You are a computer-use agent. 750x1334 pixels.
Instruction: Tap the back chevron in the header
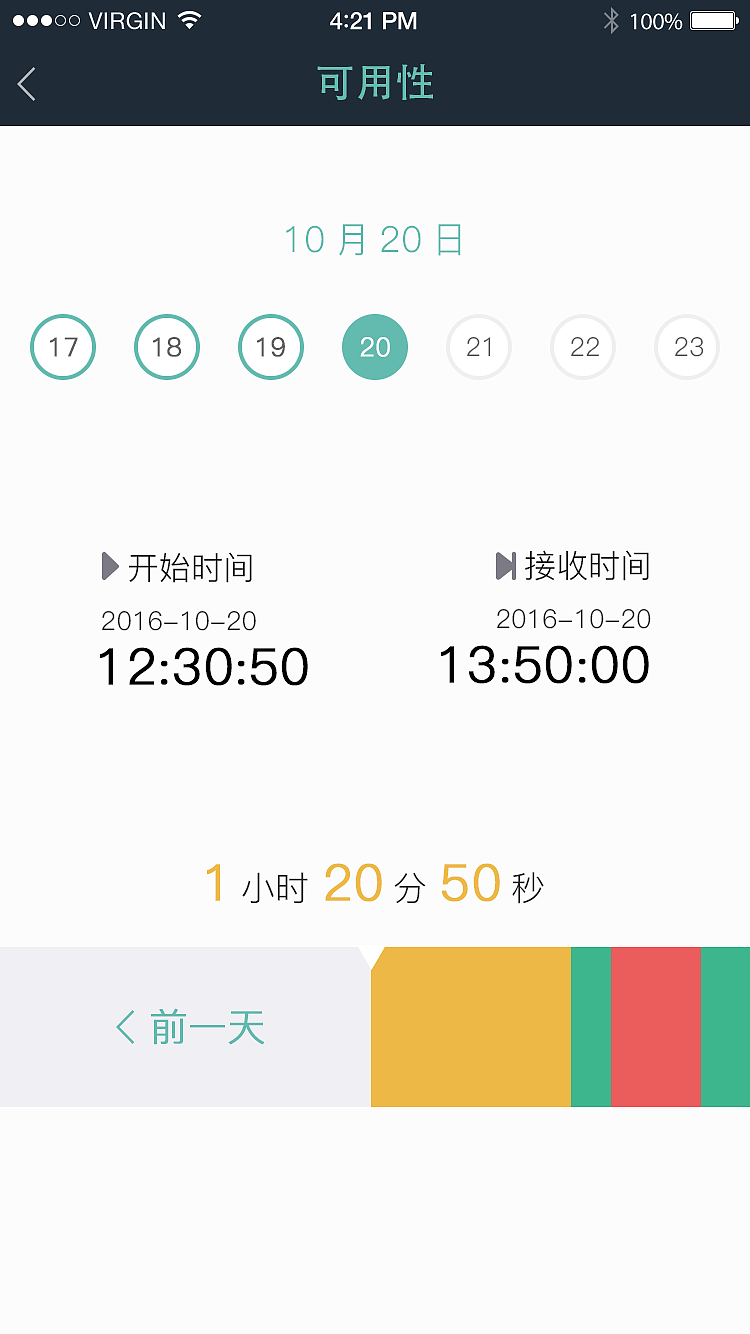pos(25,84)
